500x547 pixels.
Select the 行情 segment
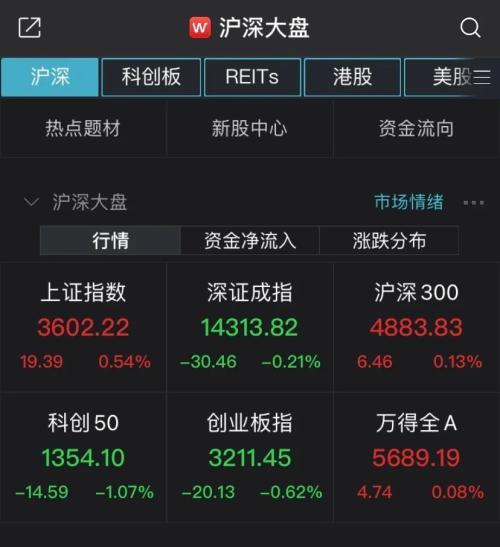coord(110,240)
